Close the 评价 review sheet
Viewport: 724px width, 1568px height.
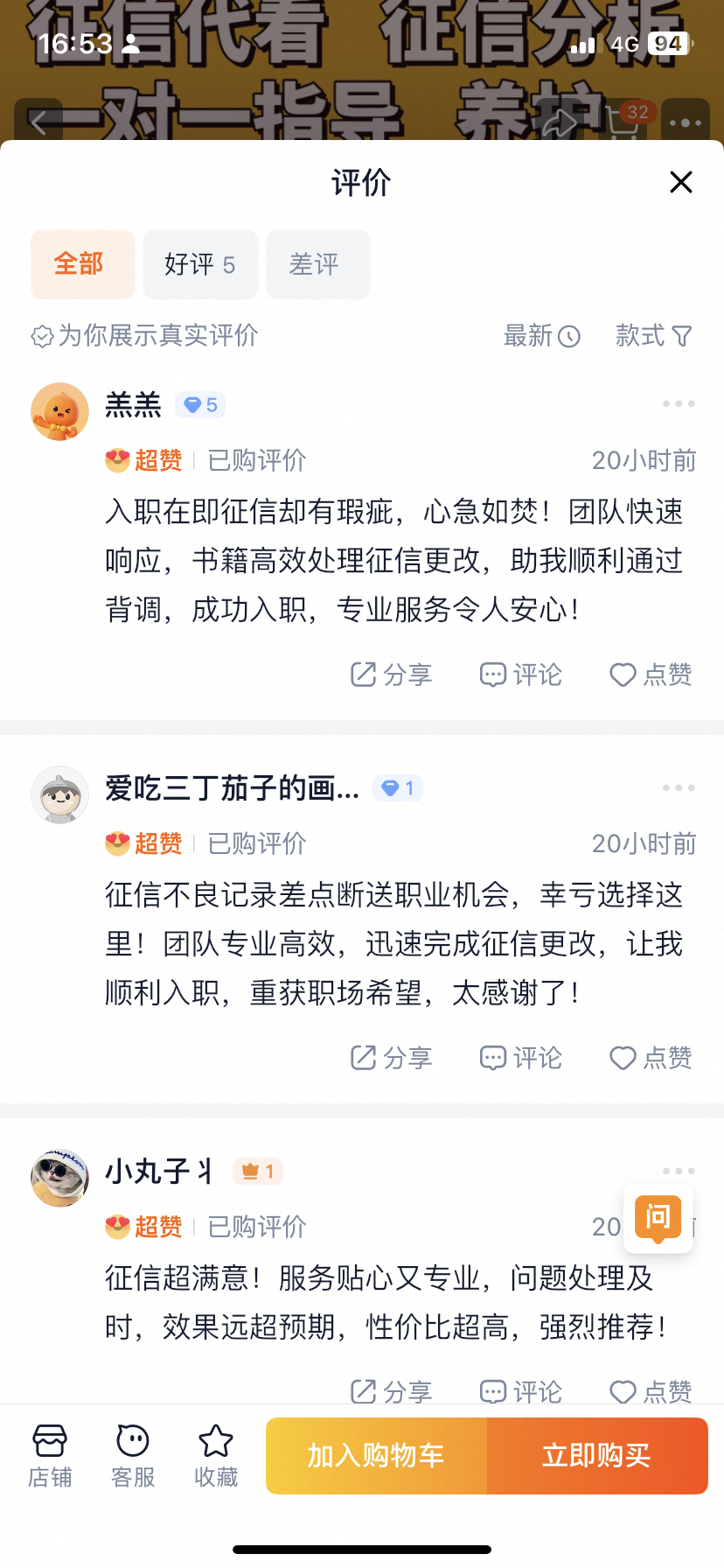680,182
